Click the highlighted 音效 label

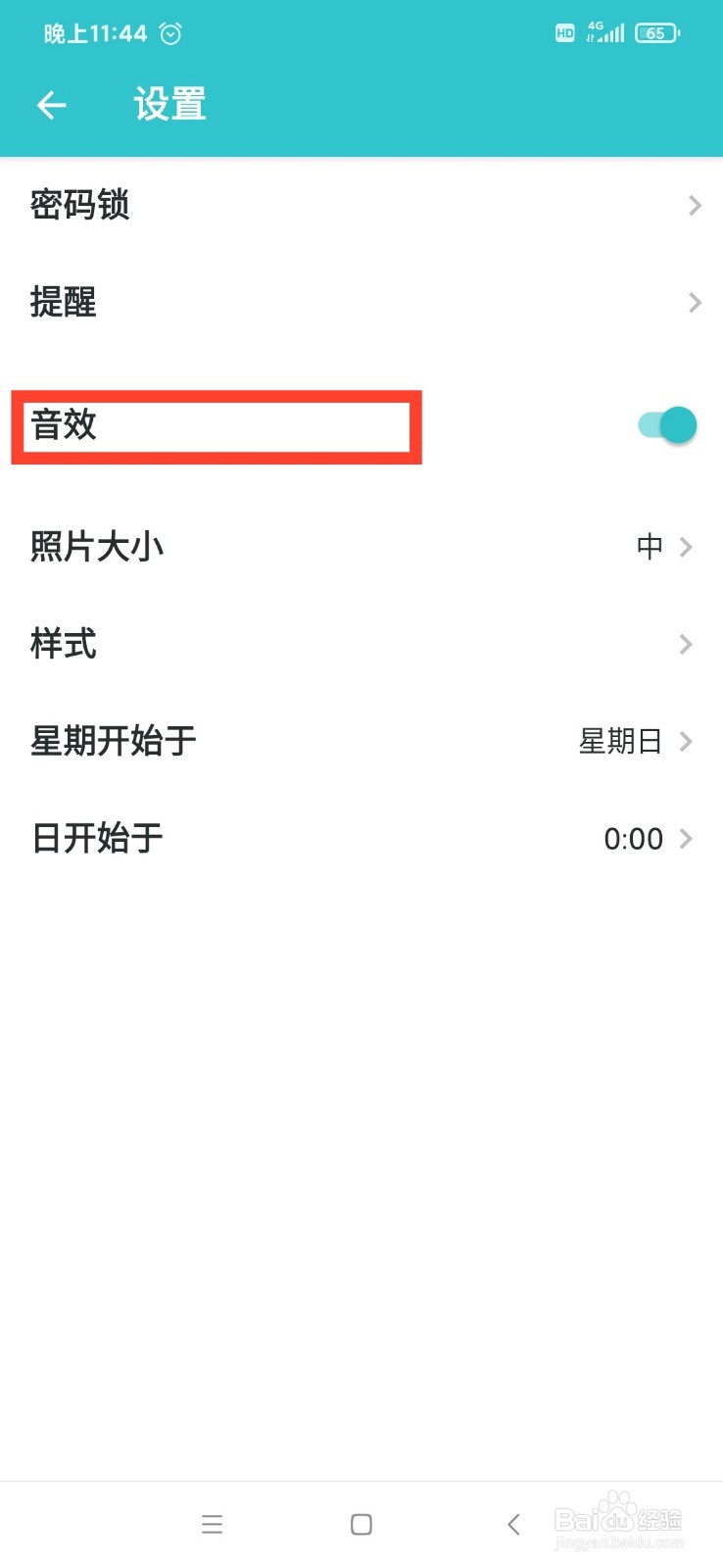point(63,425)
